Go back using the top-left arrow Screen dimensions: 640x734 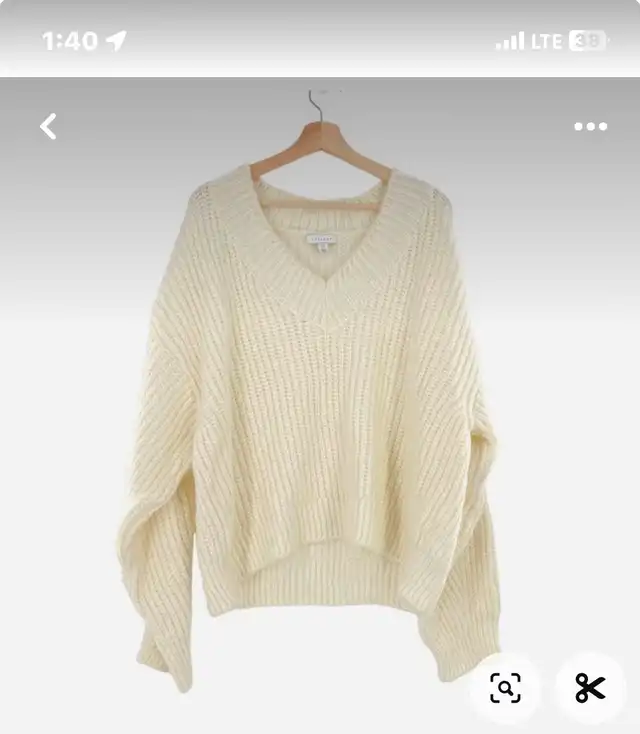pos(48,127)
